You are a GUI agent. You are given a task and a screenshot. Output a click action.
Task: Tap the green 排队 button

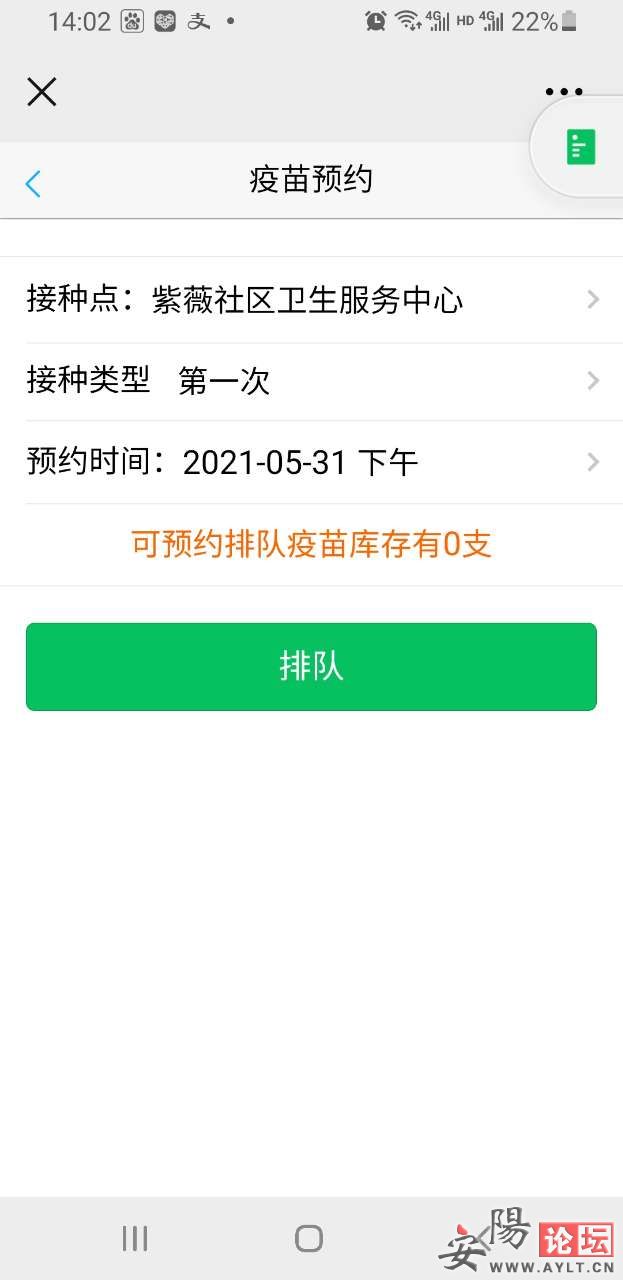(x=311, y=667)
